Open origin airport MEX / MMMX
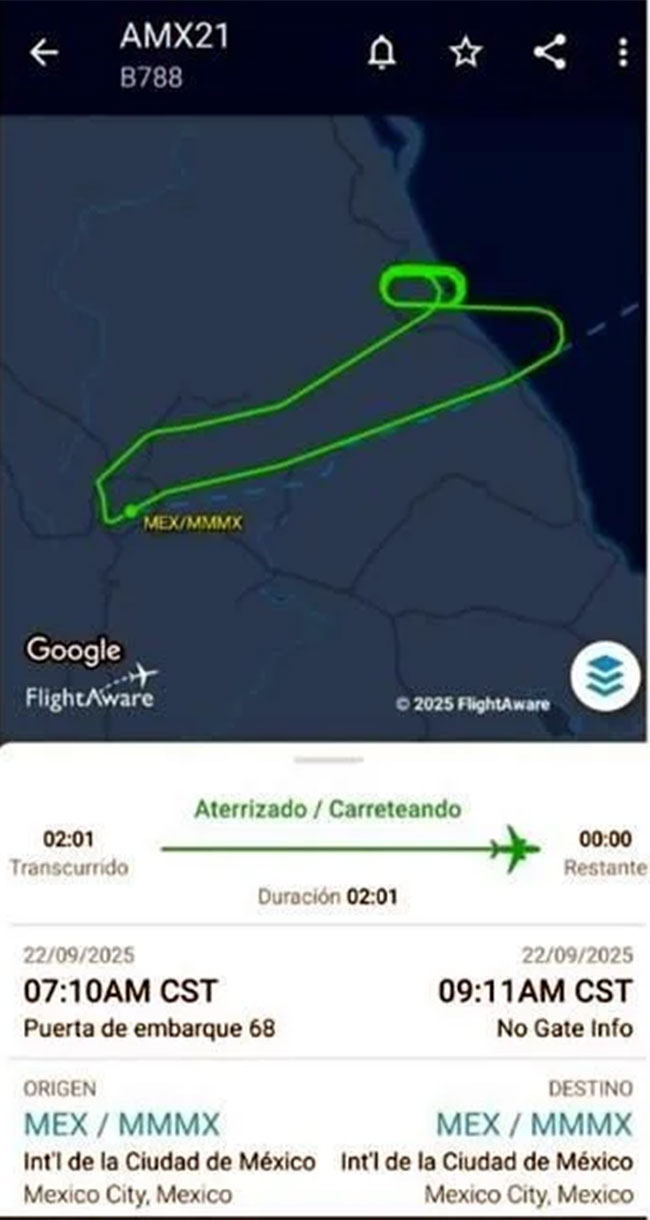This screenshot has height=1220, width=650. [x=122, y=1124]
